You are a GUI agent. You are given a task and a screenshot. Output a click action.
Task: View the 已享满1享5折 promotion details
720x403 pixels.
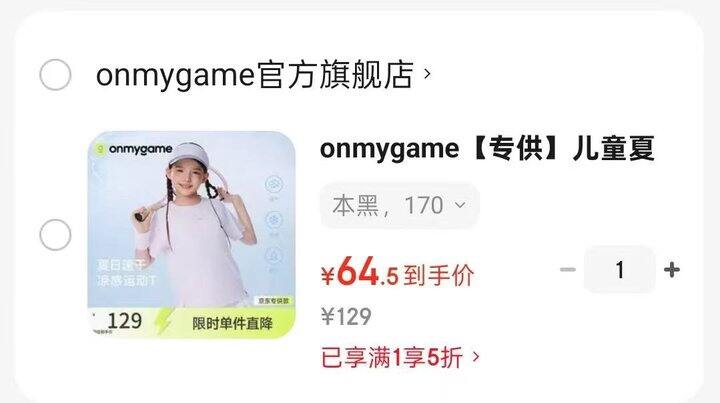tap(400, 357)
